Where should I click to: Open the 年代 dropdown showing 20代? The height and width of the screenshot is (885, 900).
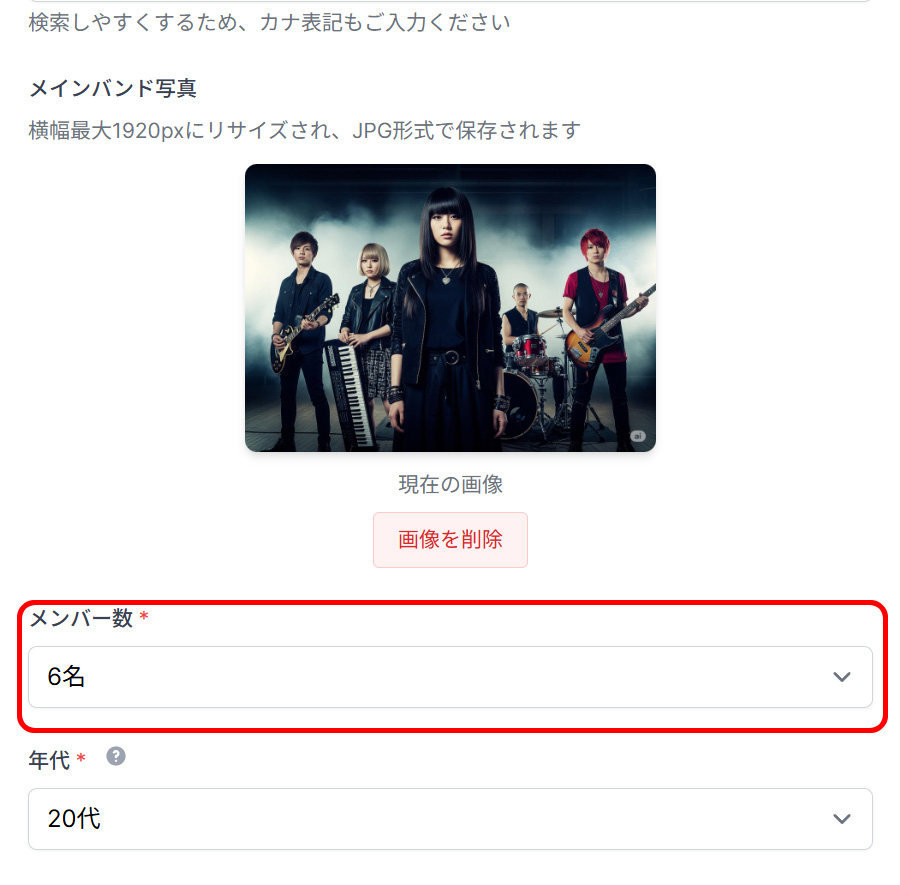coord(450,819)
